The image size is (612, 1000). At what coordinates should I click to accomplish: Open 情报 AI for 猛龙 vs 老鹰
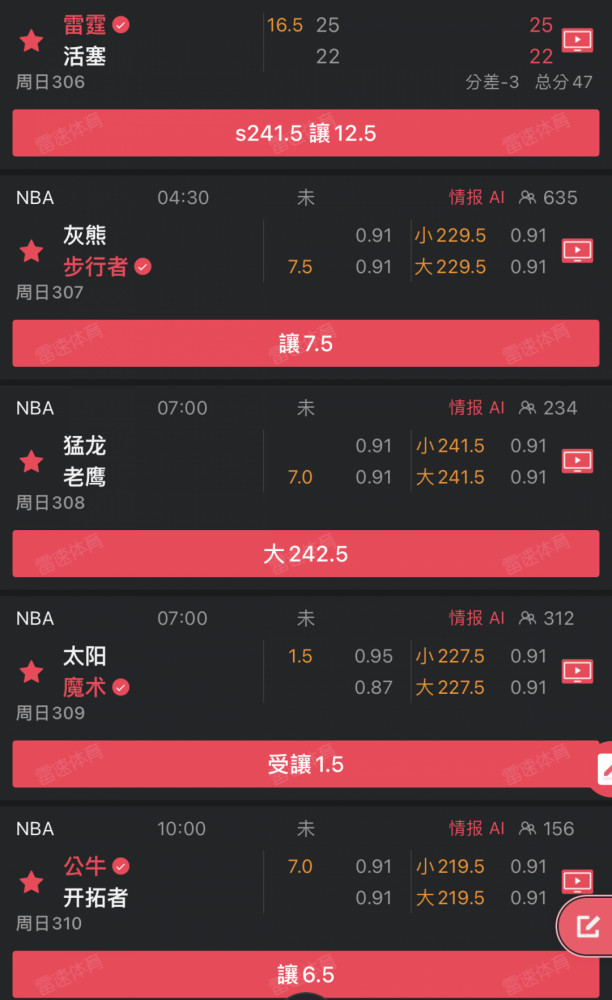point(476,408)
